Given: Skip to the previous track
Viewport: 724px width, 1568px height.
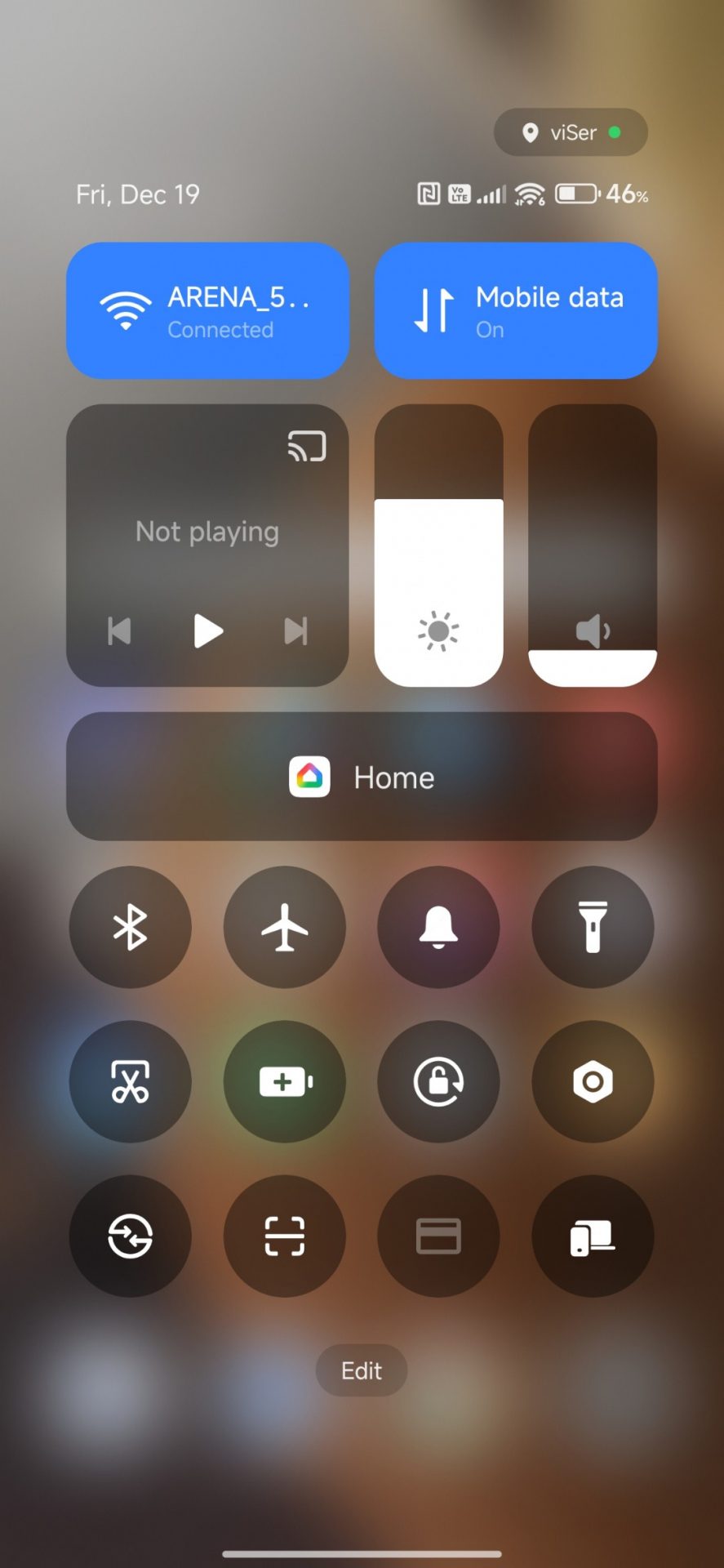Looking at the screenshot, I should pos(119,630).
